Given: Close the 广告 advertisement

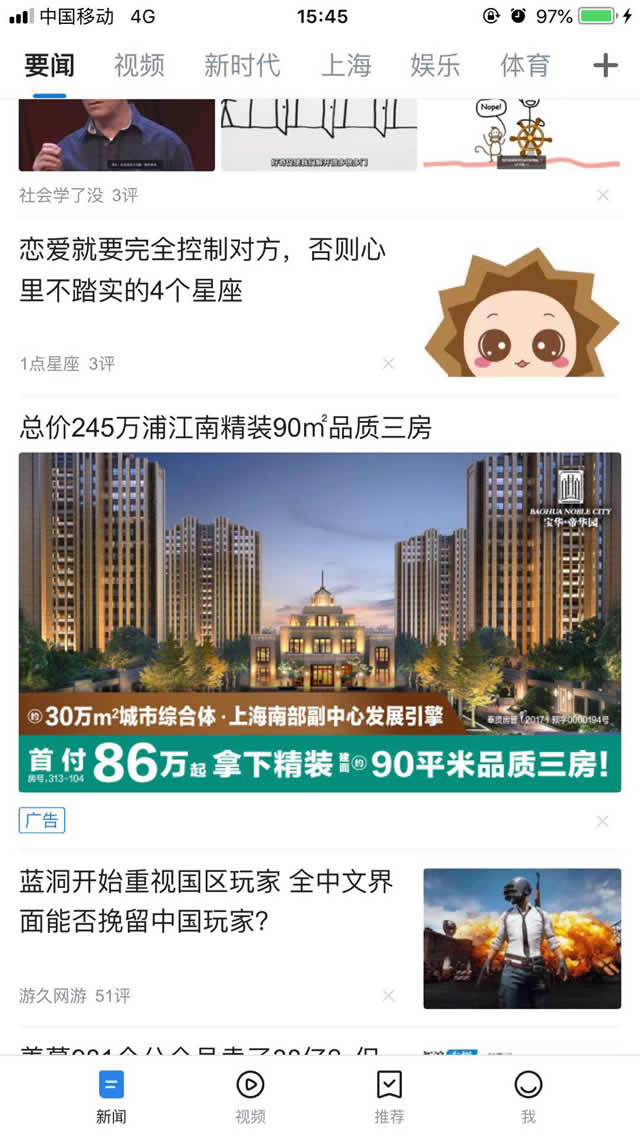Looking at the screenshot, I should point(602,821).
